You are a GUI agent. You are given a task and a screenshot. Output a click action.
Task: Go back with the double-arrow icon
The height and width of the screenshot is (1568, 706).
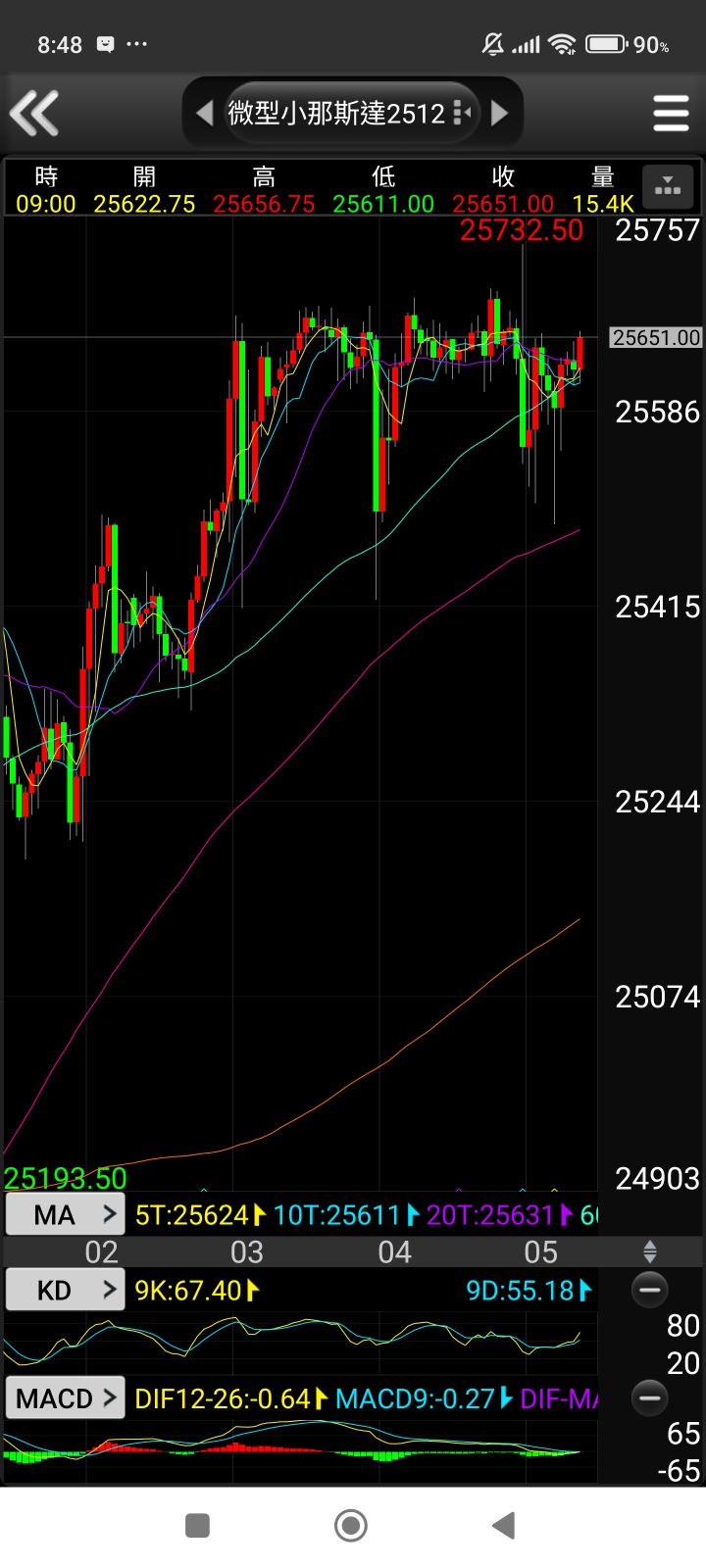[35, 113]
